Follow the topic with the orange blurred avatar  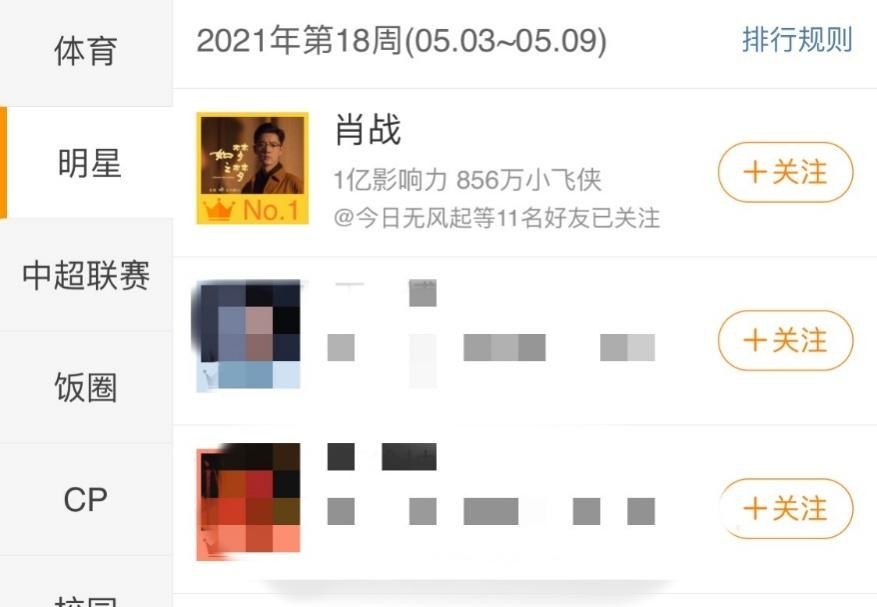tap(785, 508)
